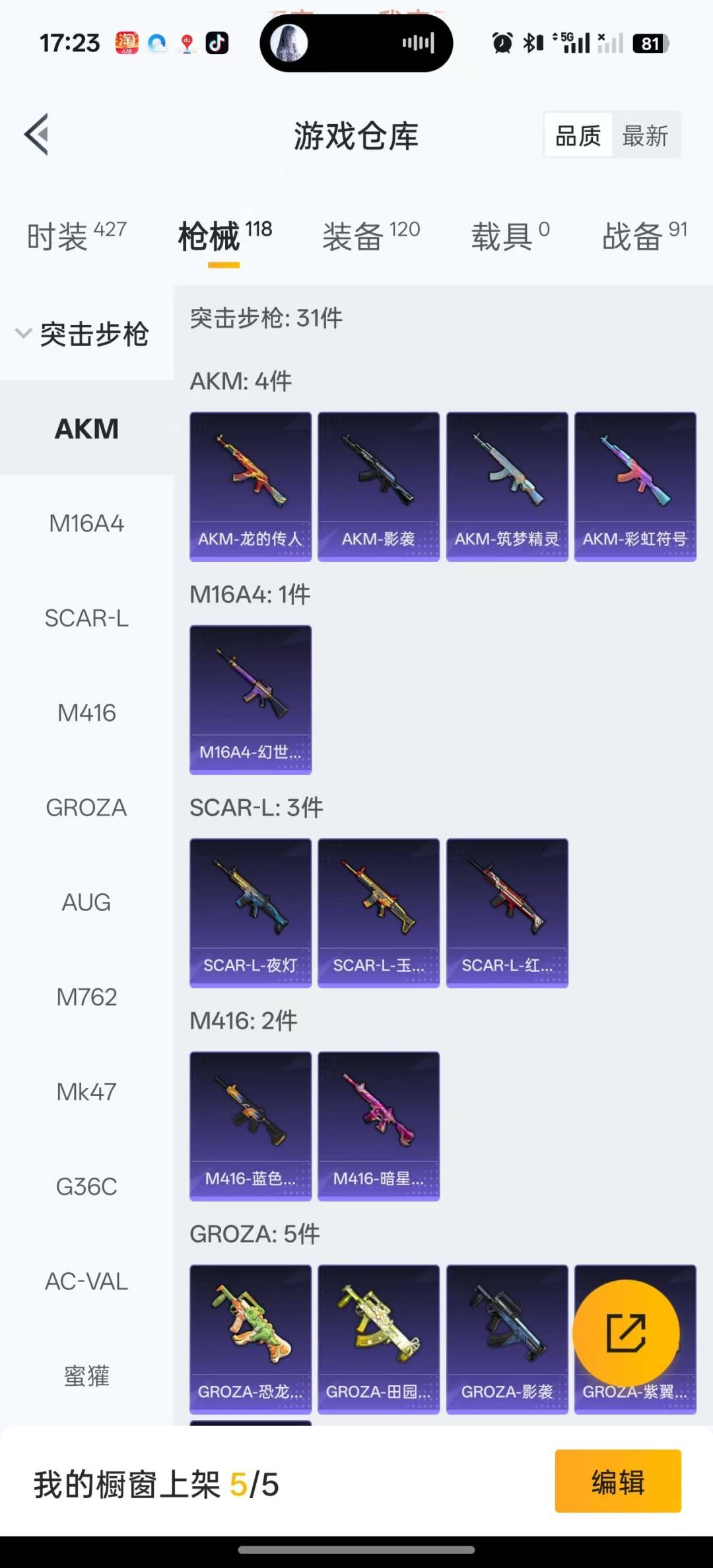713x1568 pixels.
Task: Select AUG in the side list
Action: point(86,902)
